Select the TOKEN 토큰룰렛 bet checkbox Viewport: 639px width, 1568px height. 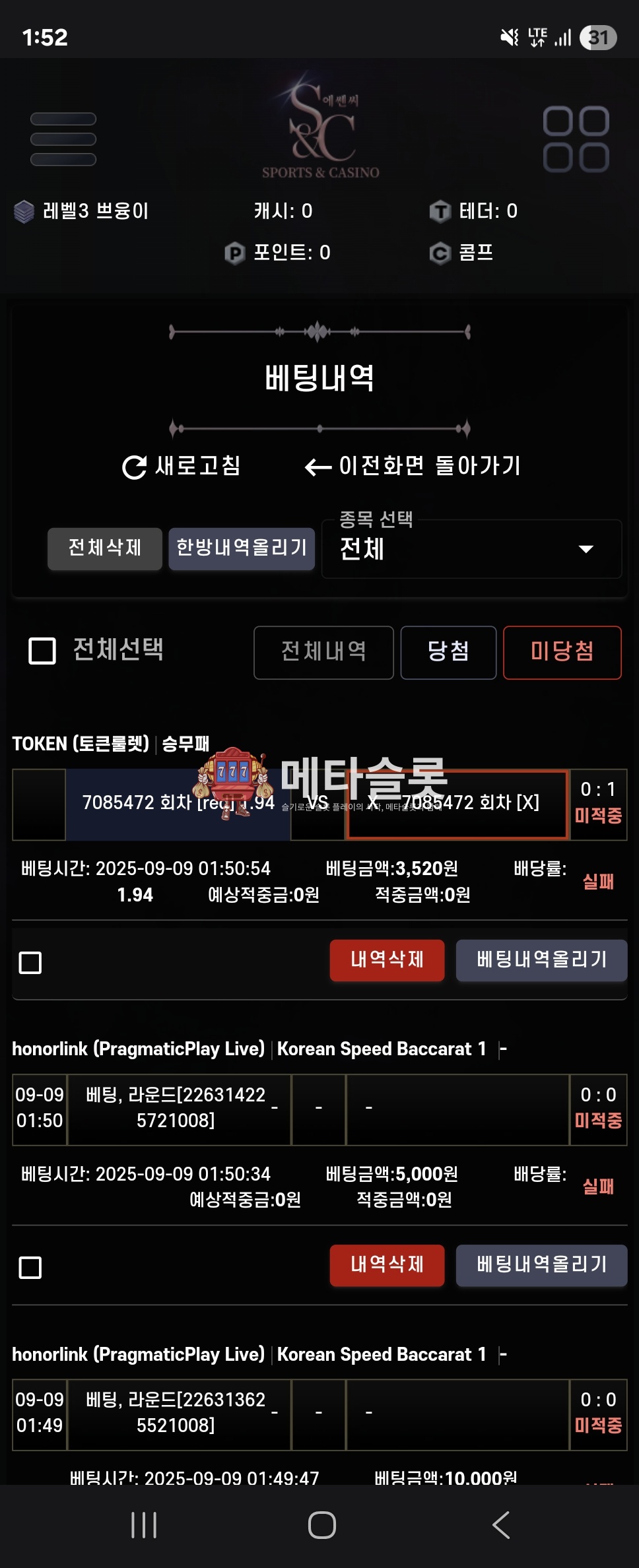coord(30,962)
